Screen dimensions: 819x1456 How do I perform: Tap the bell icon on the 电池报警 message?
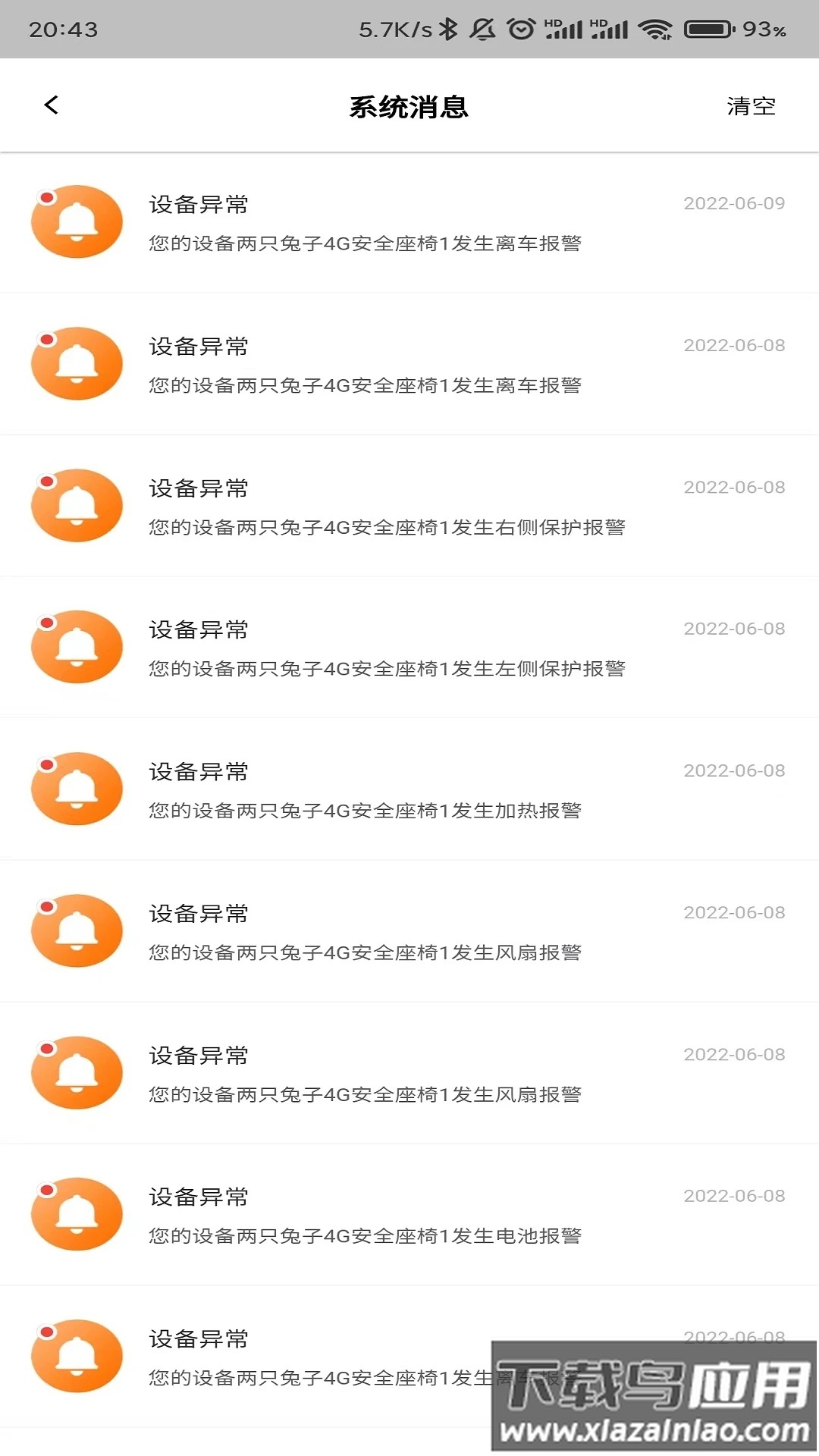click(77, 1214)
